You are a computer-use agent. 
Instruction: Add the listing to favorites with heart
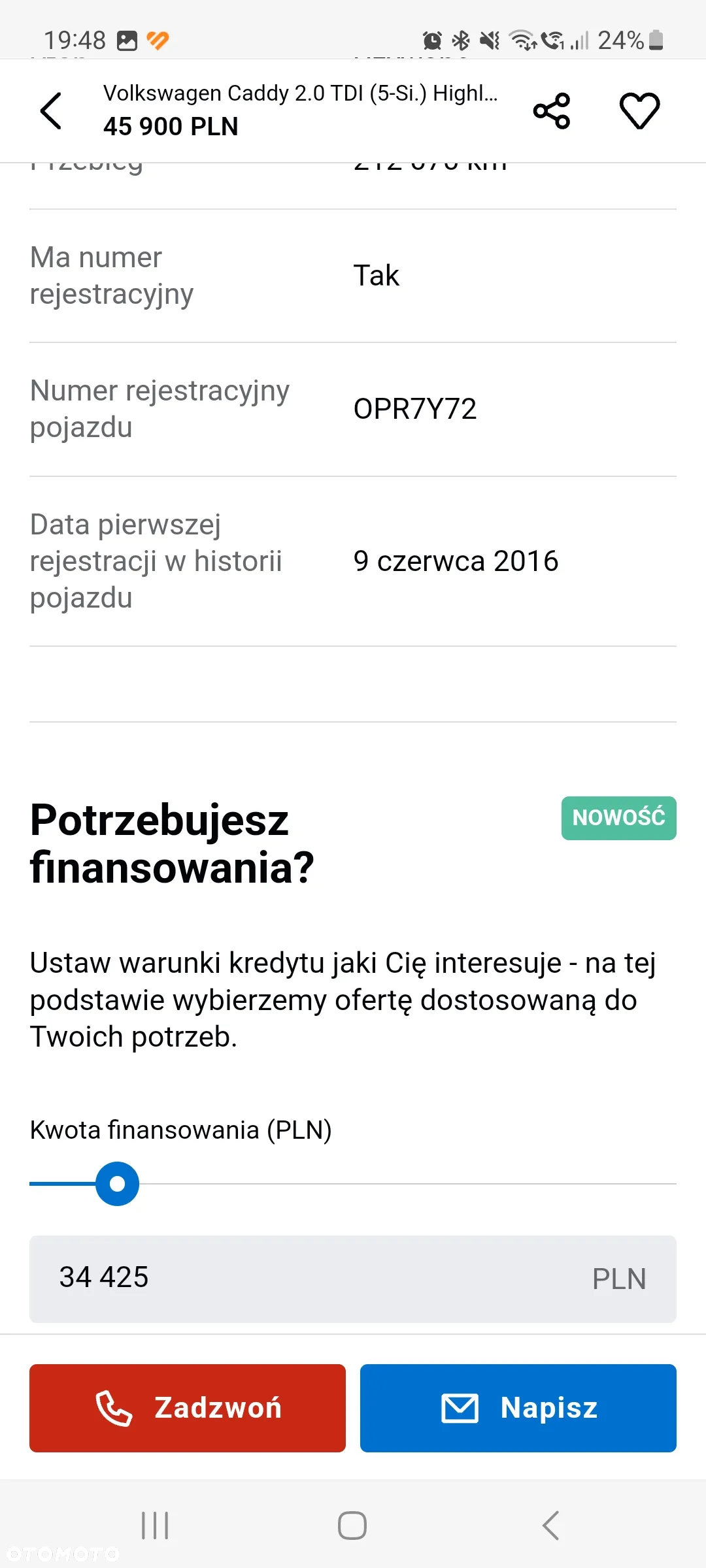639,110
